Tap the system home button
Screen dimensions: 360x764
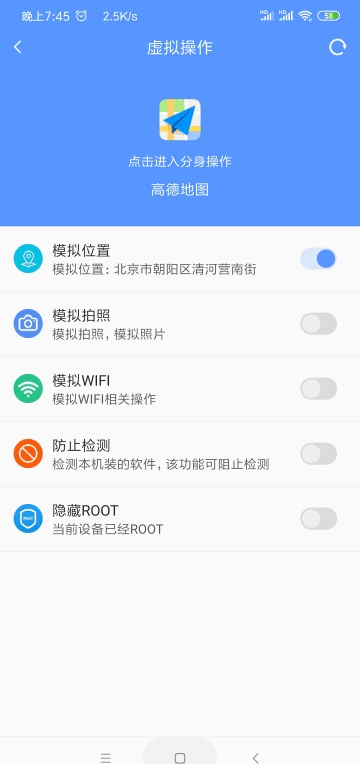(180, 758)
